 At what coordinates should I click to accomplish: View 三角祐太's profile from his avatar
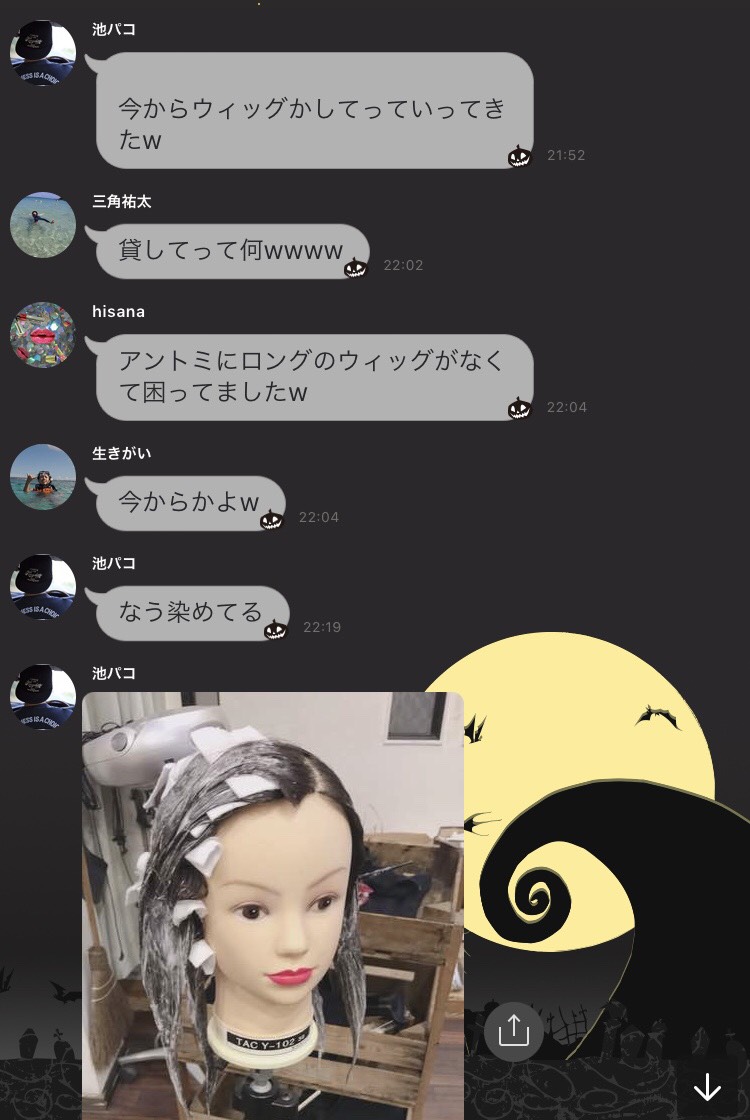click(43, 225)
